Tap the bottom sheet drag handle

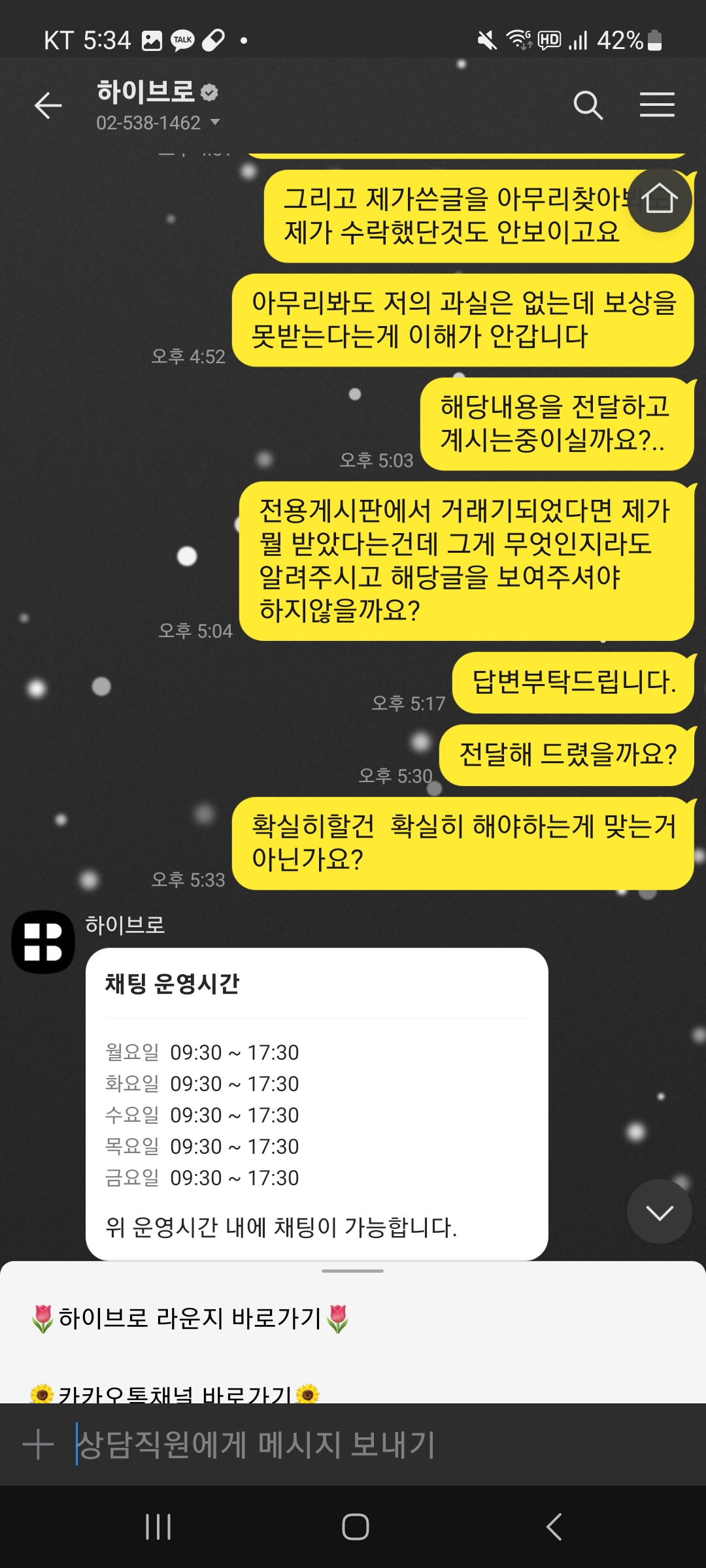[352, 1271]
